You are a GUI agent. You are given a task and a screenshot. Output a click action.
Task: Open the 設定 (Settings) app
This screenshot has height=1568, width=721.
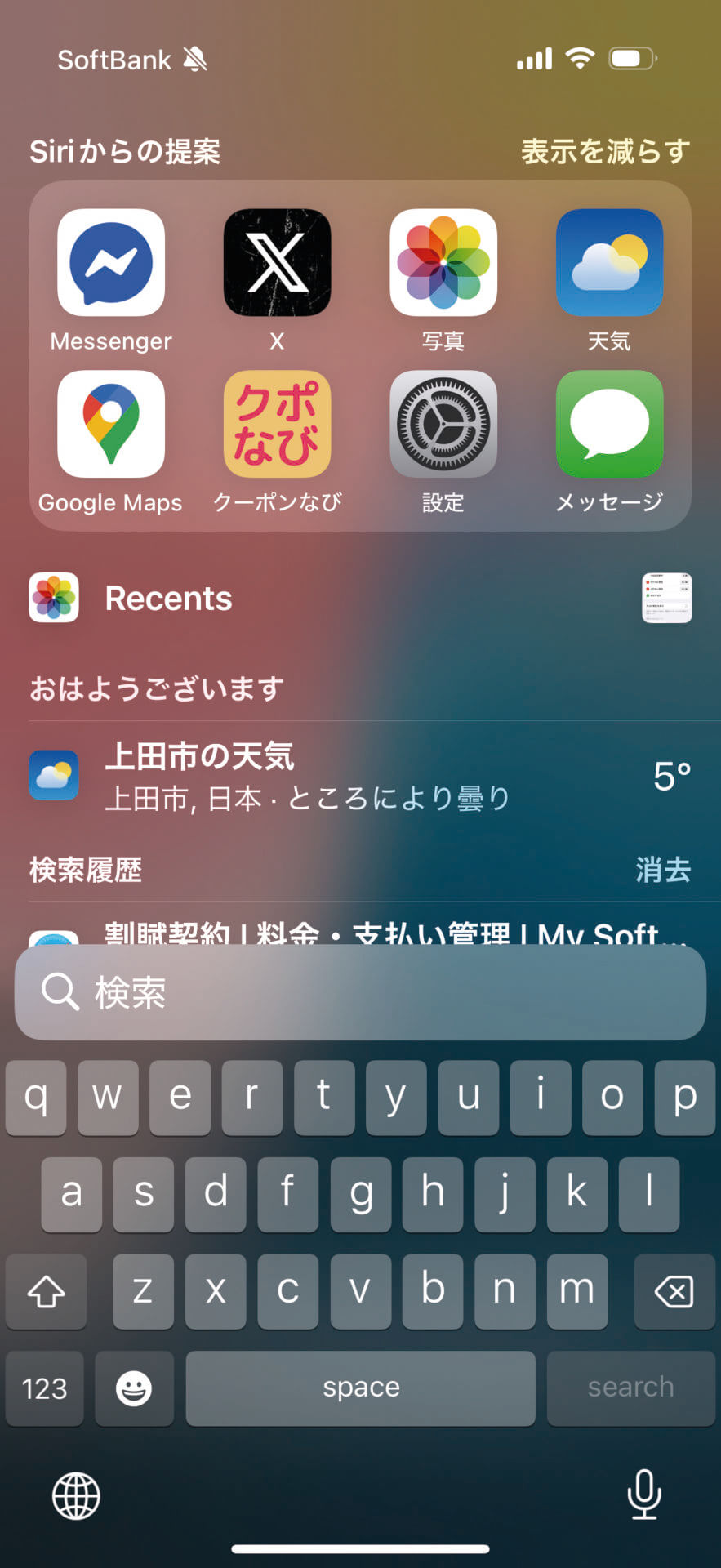click(443, 424)
